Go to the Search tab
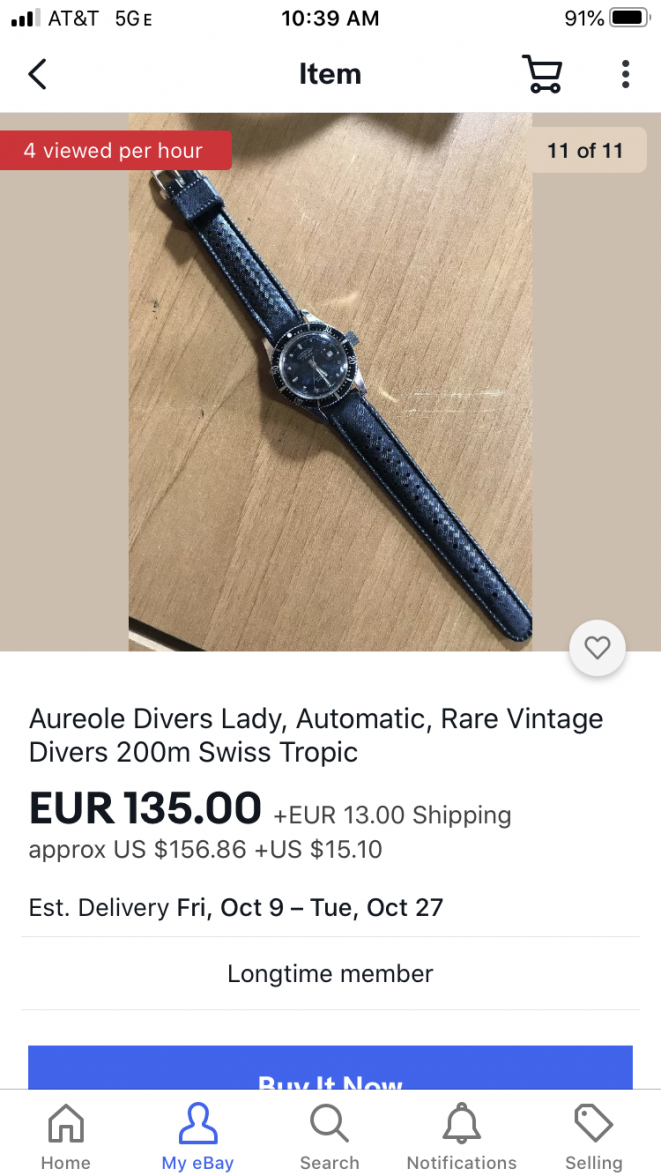Viewport: 661px width, 1176px height. pos(329,1137)
